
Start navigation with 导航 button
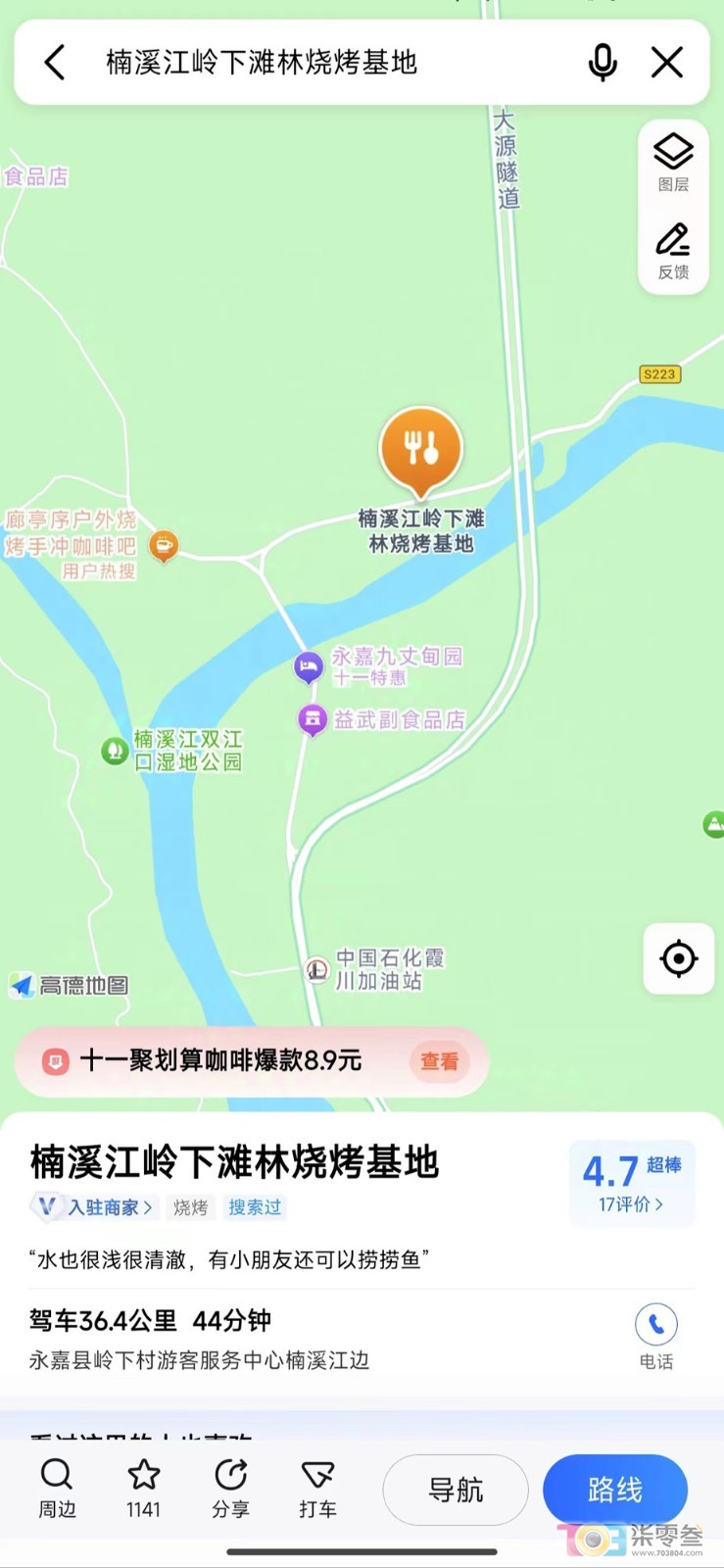pos(456,1491)
